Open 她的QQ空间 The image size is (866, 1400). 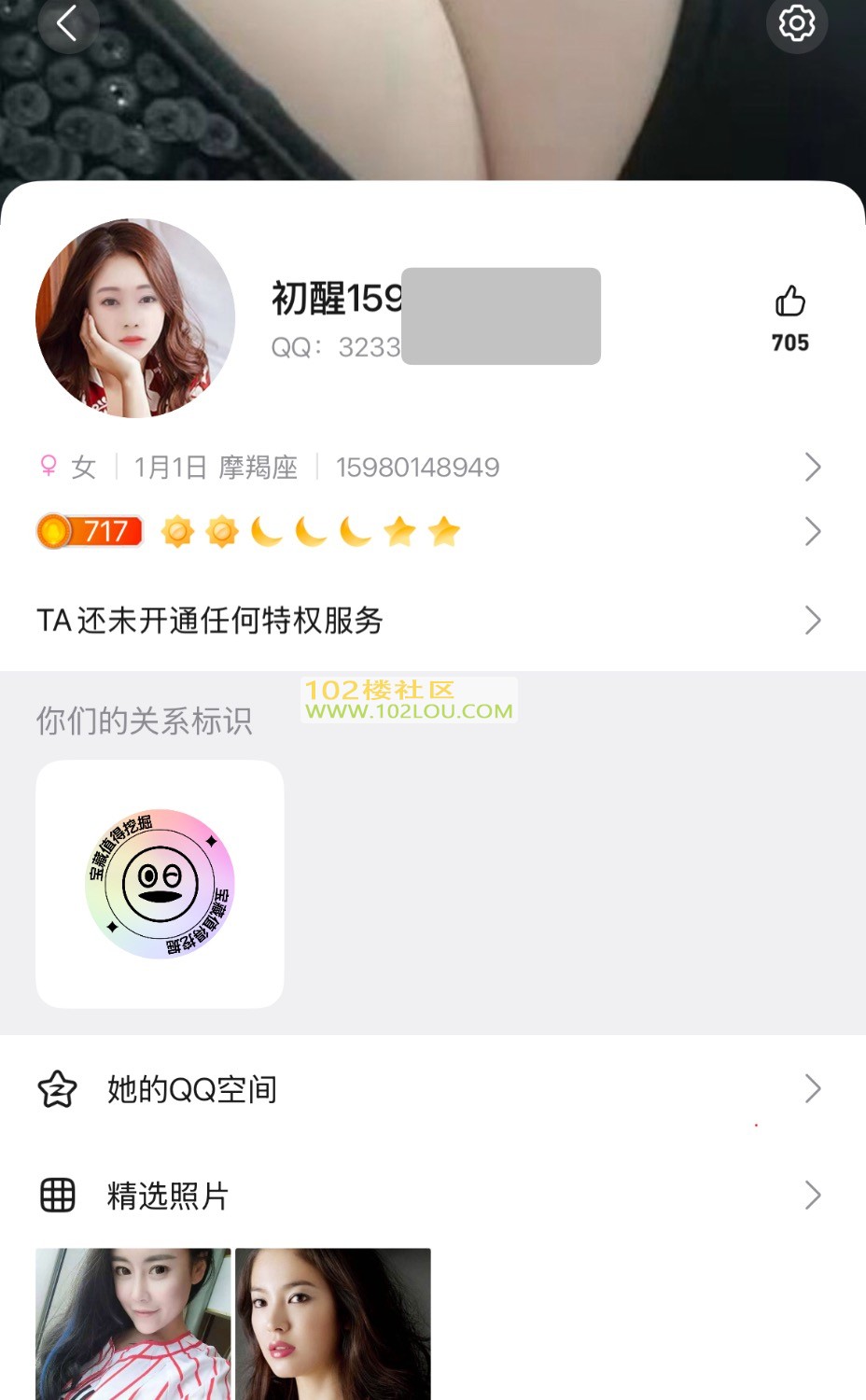click(x=429, y=1089)
